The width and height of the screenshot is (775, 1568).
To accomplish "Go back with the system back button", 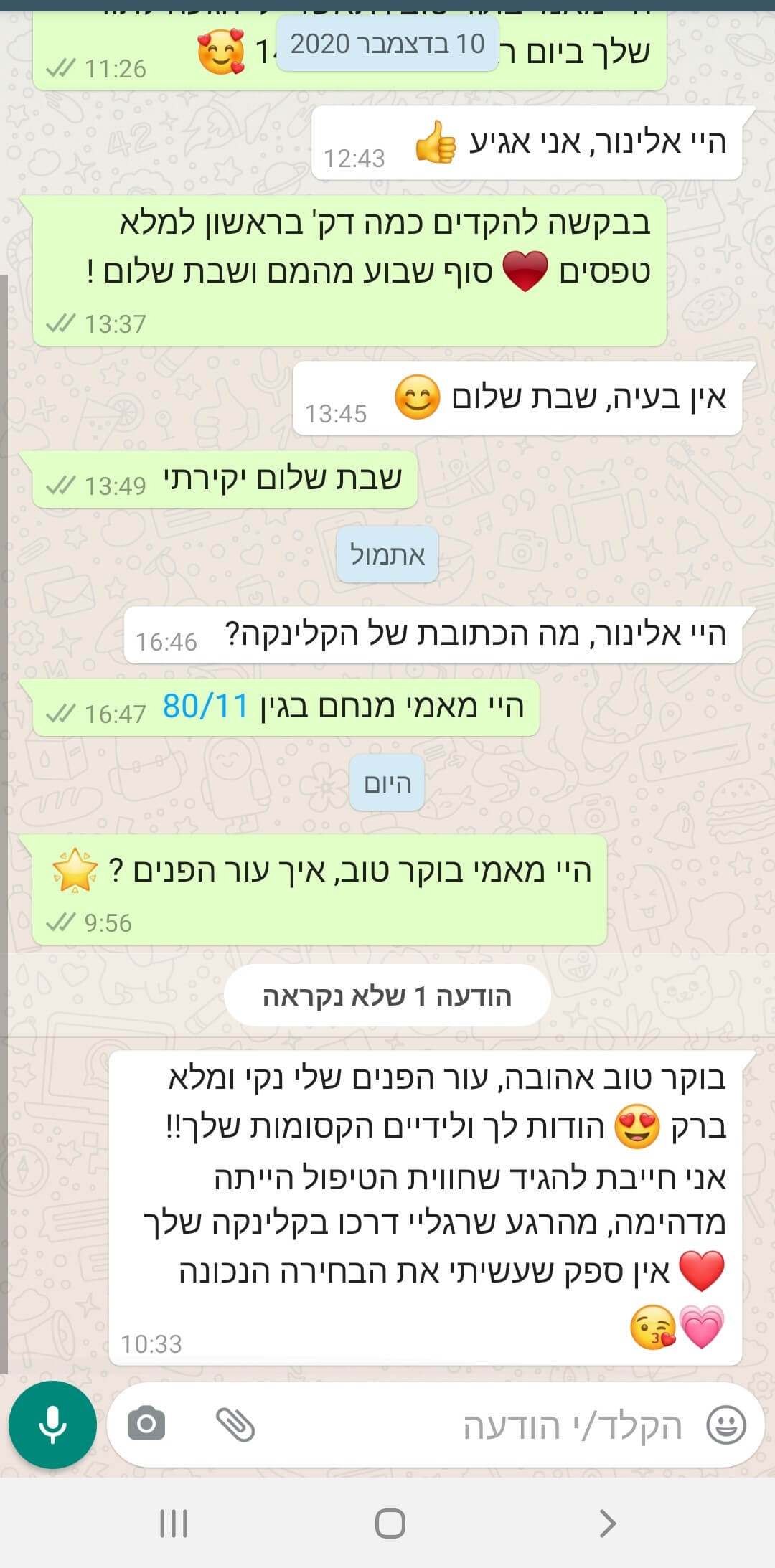I will [x=607, y=1523].
